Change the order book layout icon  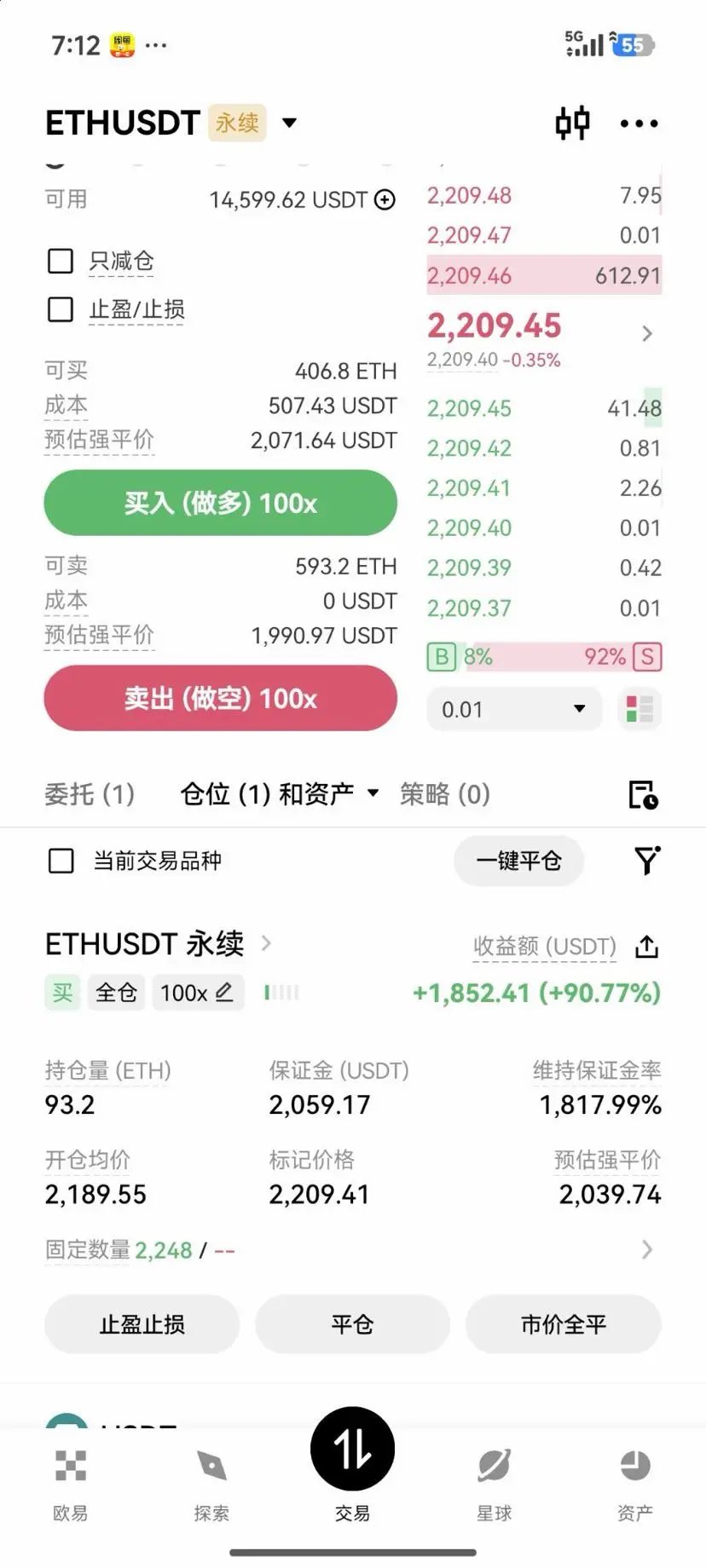pos(639,709)
